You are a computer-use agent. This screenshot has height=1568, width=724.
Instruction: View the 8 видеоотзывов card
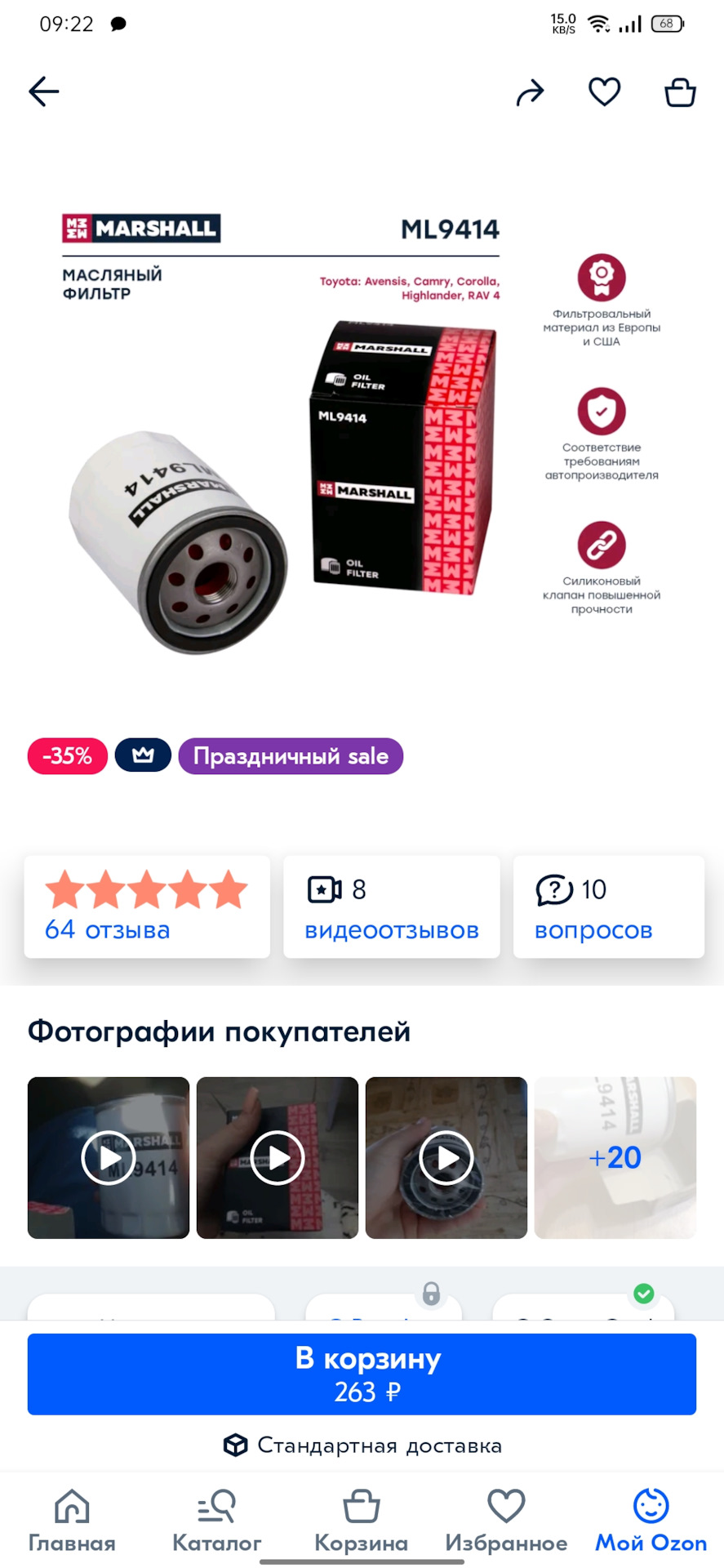coord(391,906)
